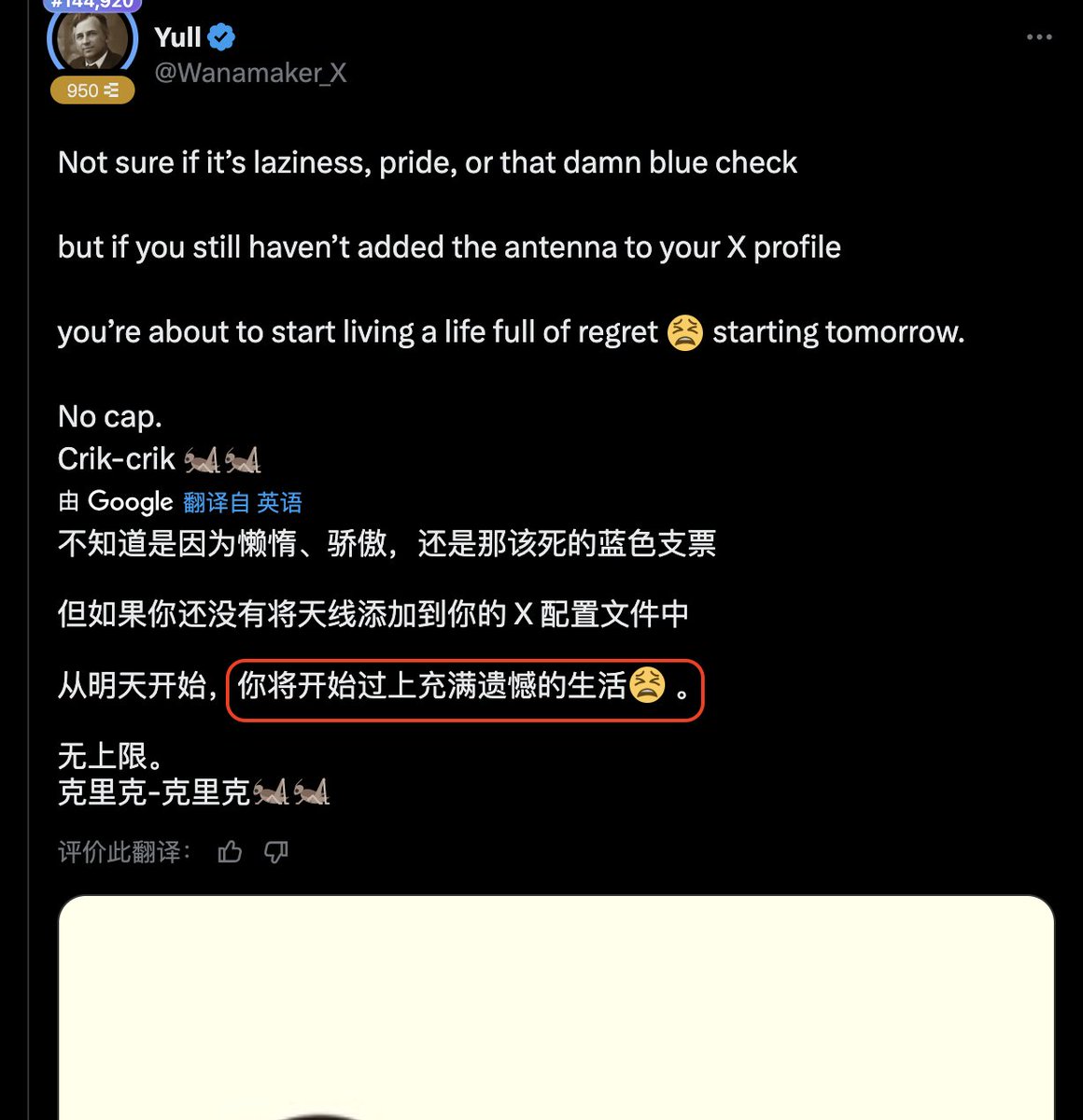The image size is (1083, 1120).
Task: Rate the translation with thumbs up
Action: click(230, 851)
